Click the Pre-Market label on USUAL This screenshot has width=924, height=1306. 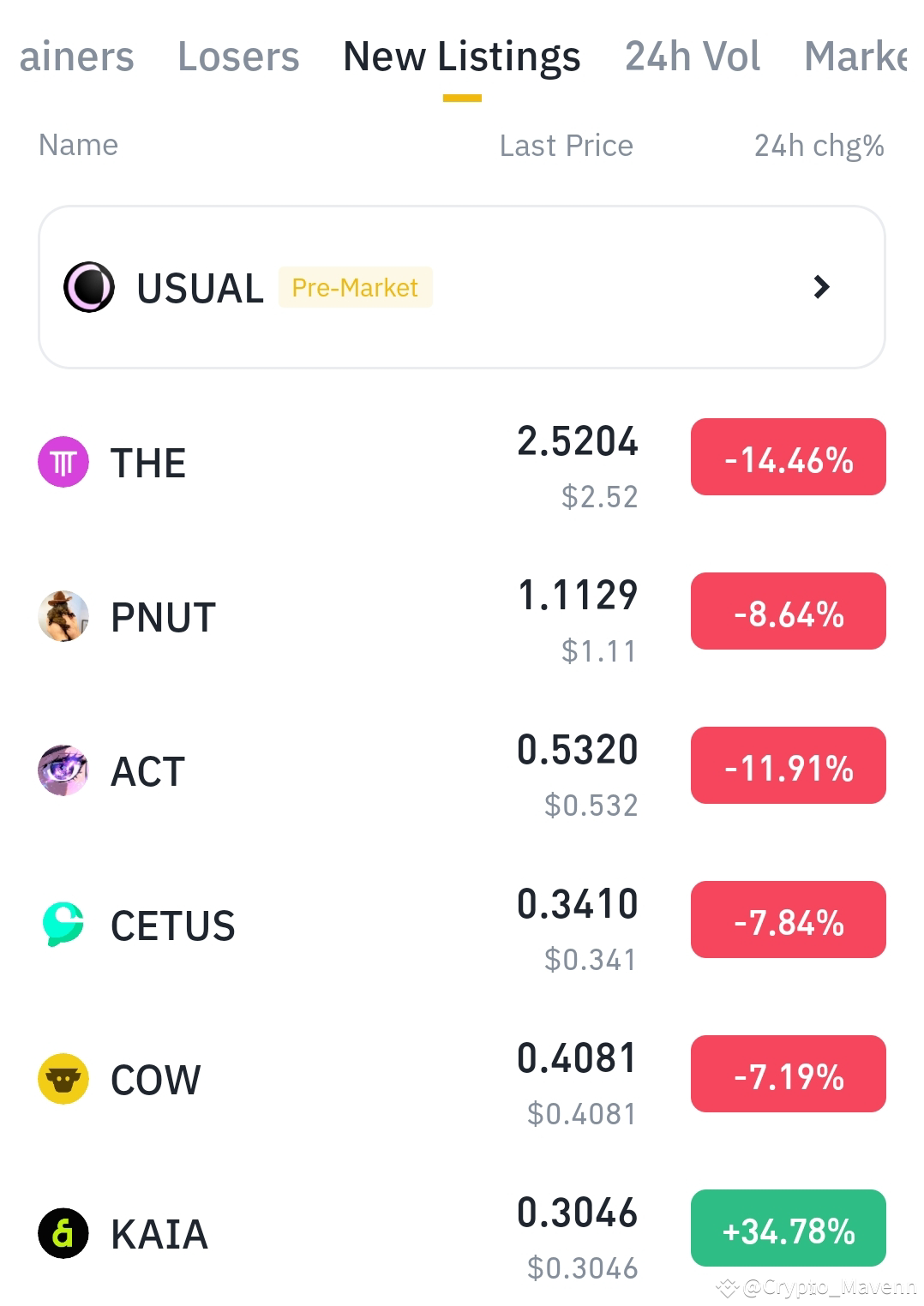[356, 288]
